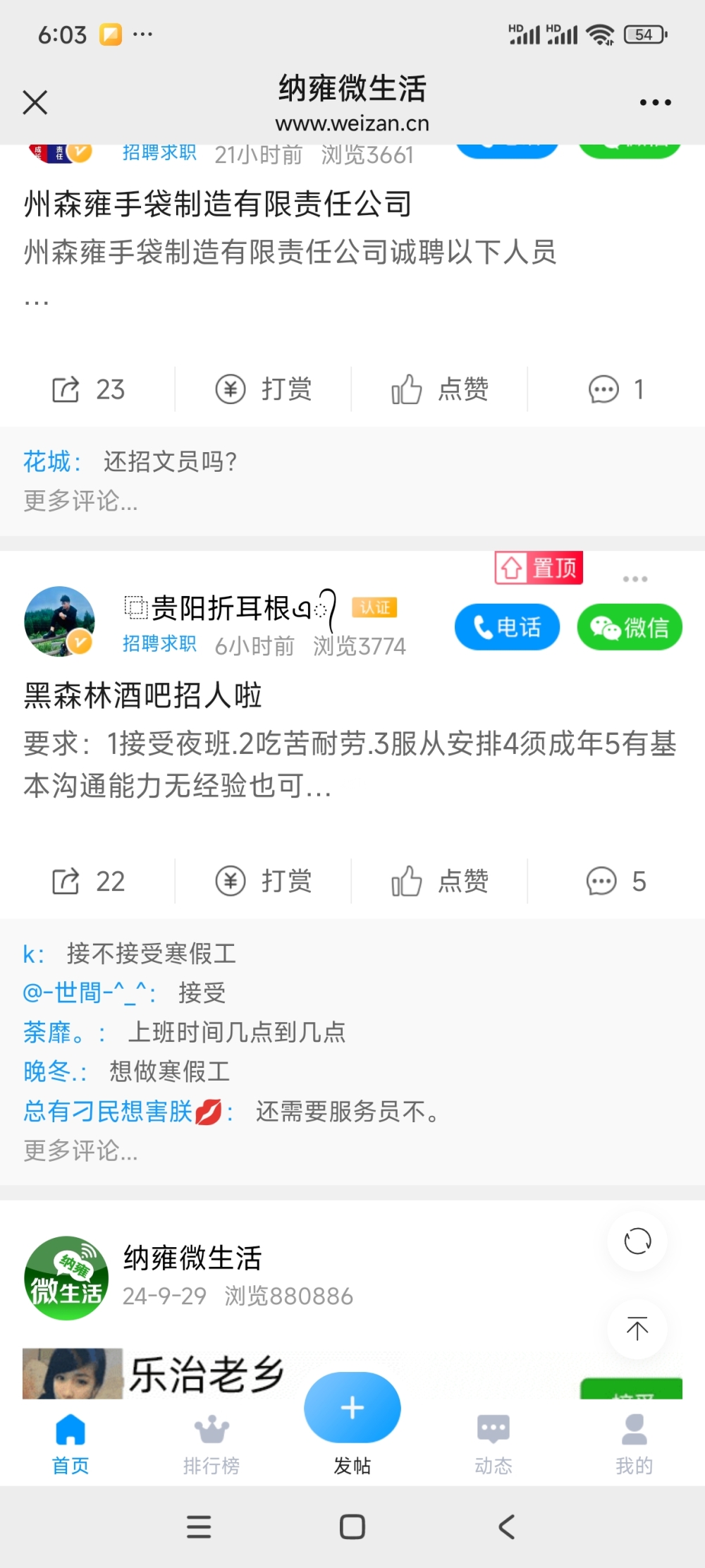This screenshot has height=1568, width=705.
Task: Open comments on the 黑森林酒吧 post
Action: click(x=615, y=882)
